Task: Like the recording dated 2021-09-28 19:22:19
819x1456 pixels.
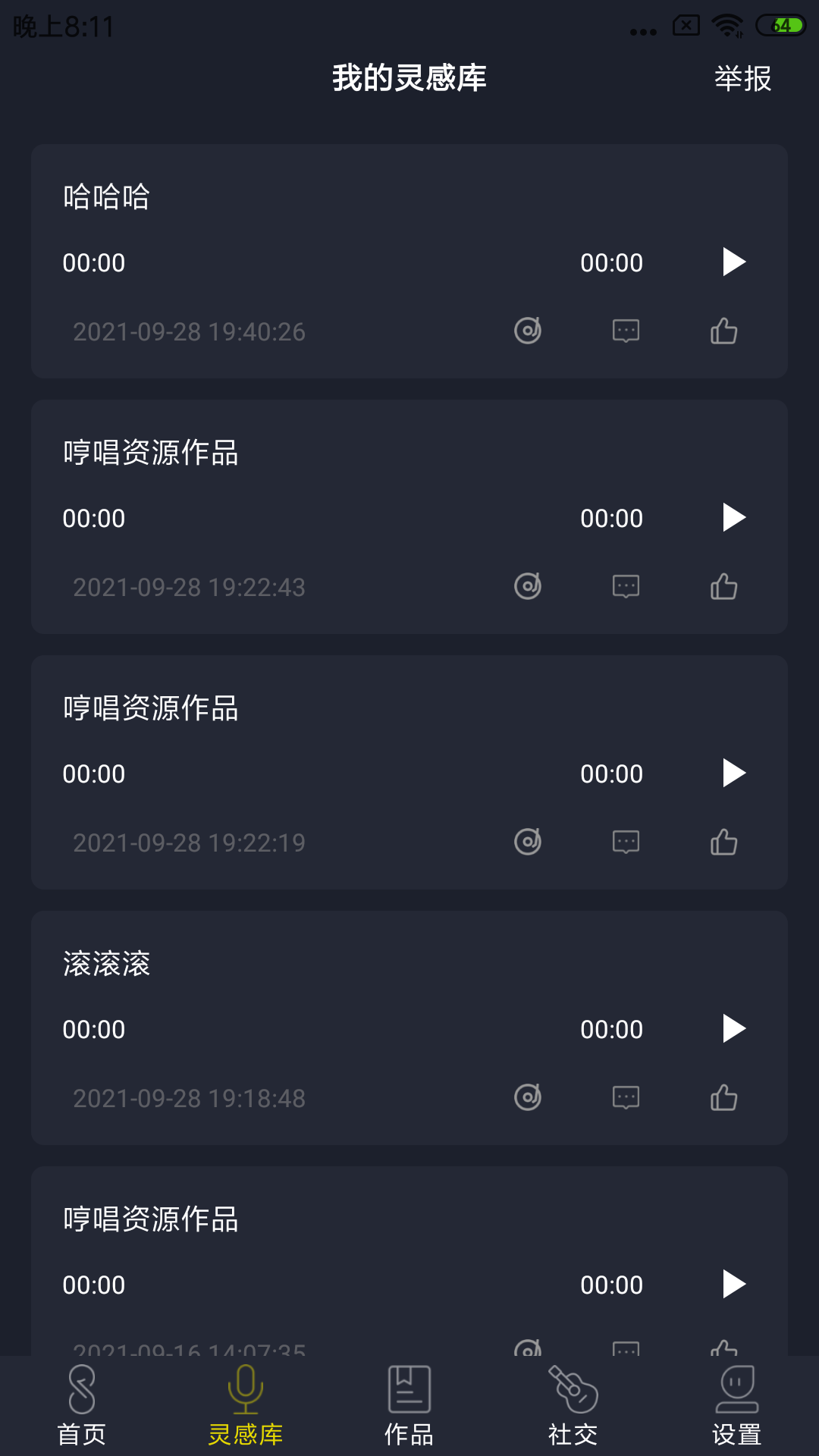Action: [723, 842]
